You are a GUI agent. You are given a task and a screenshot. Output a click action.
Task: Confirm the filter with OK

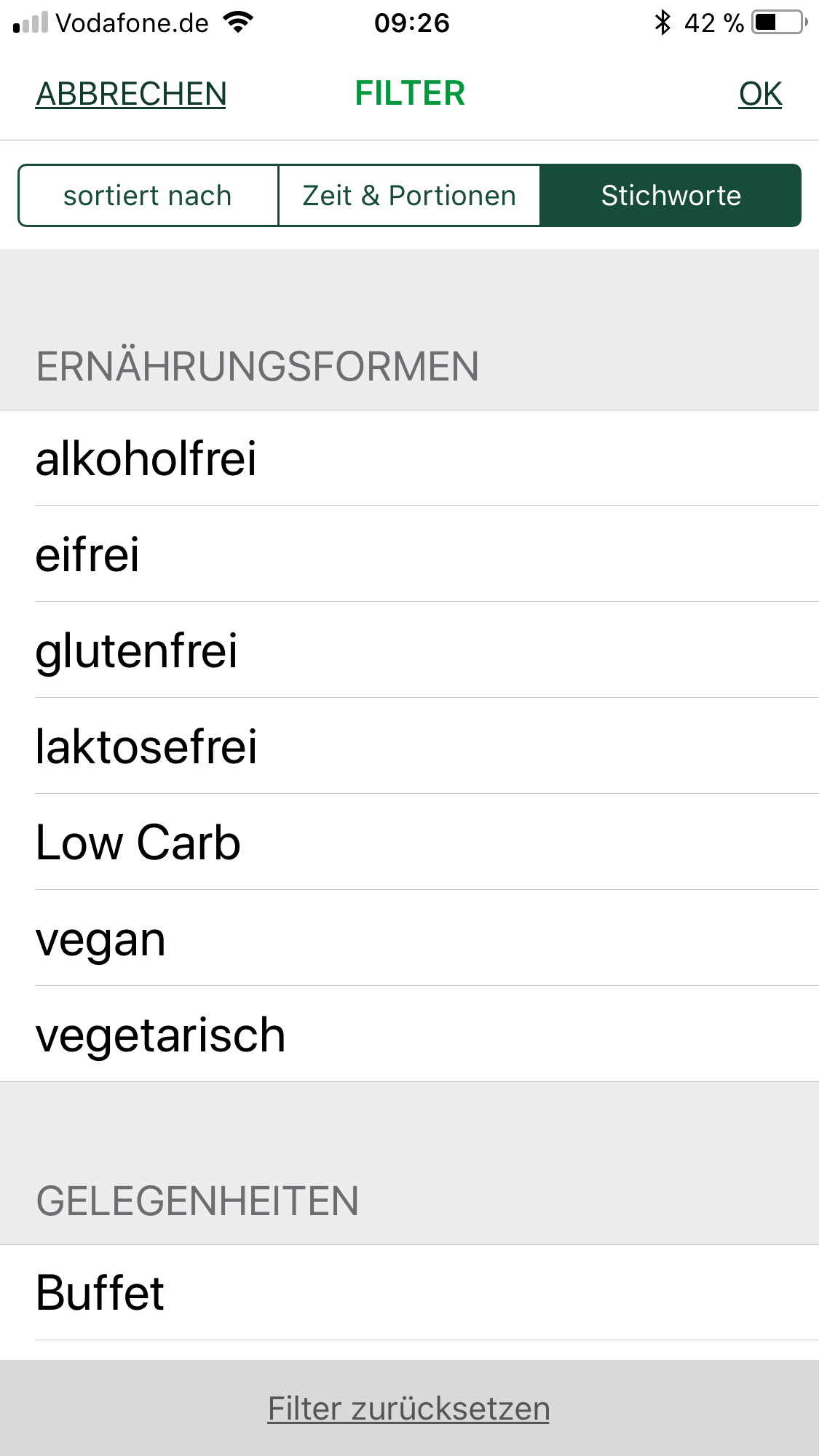pos(760,94)
